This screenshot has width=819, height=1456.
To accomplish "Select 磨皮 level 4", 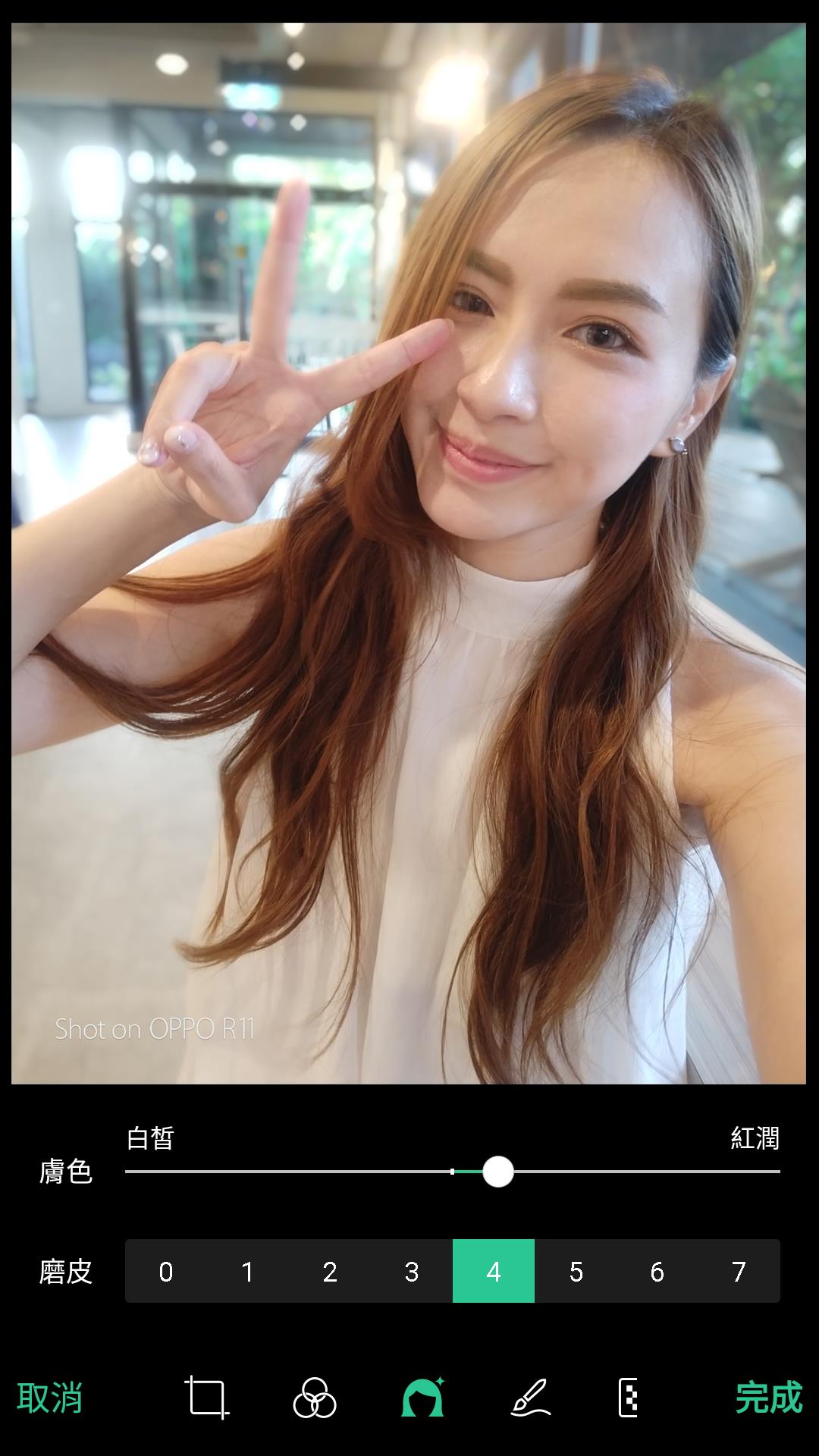I will (x=494, y=1271).
